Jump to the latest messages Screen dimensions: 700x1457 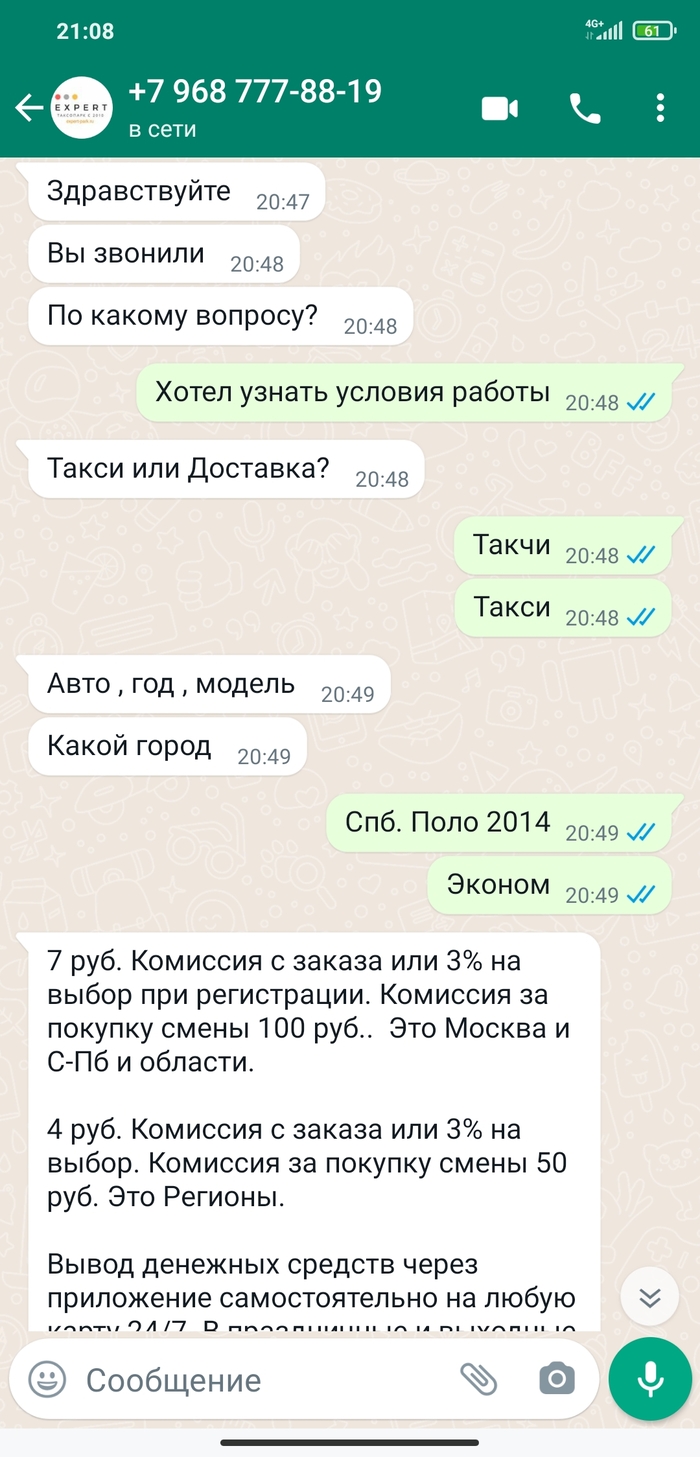coord(650,1298)
